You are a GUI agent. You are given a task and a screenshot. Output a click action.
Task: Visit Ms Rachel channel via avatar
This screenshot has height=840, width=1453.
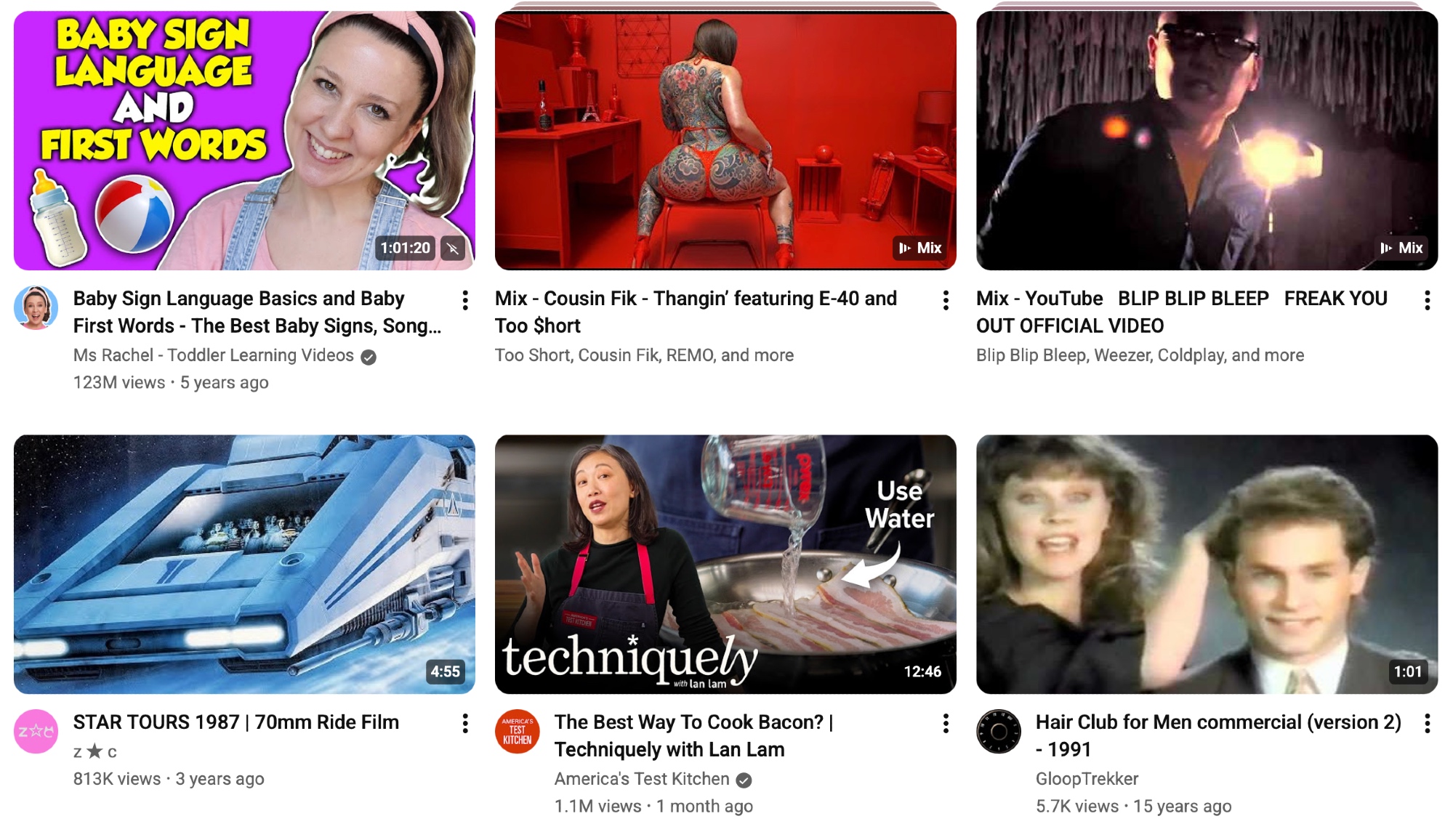click(36, 308)
